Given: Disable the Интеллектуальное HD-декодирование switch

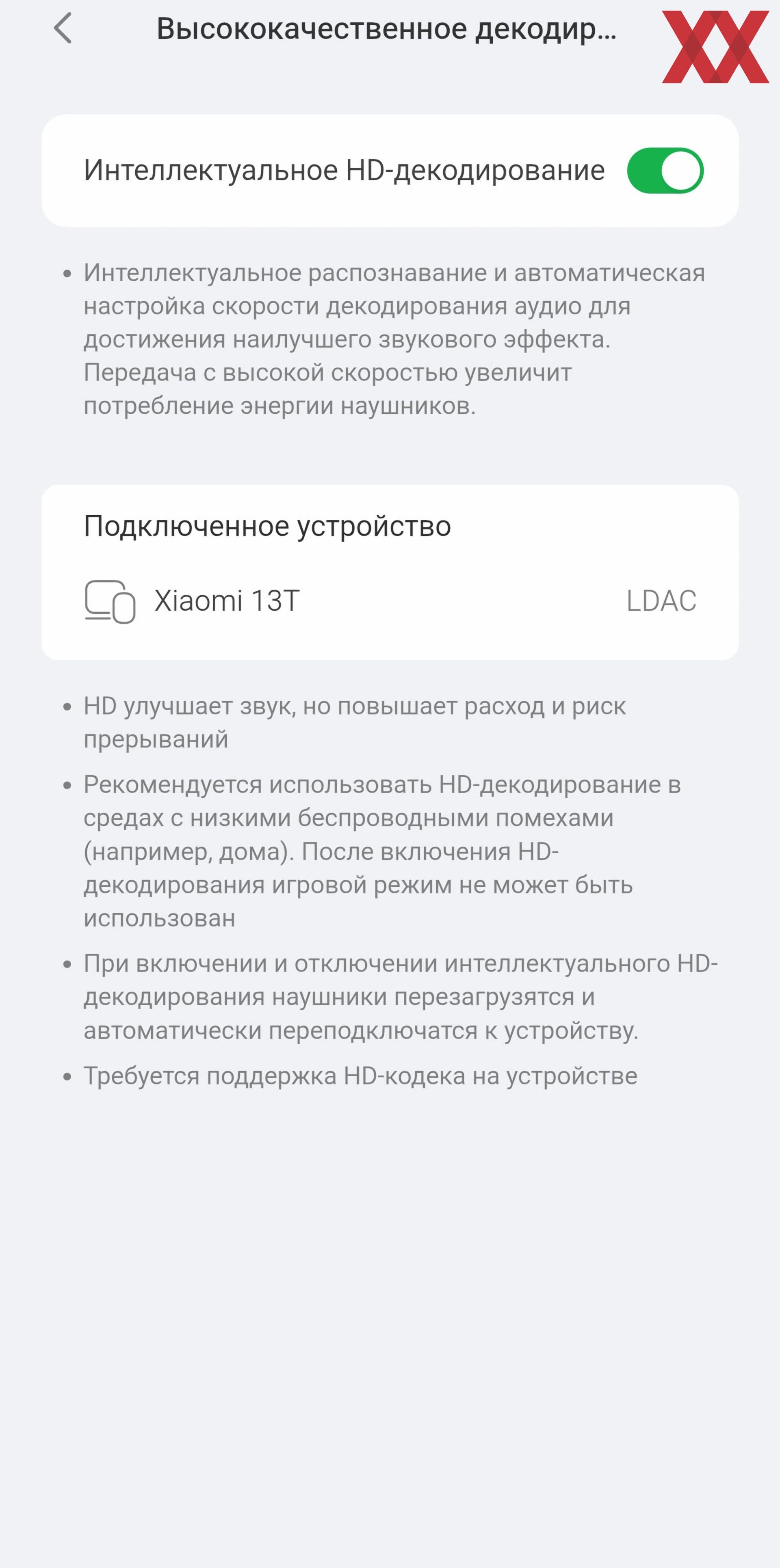Looking at the screenshot, I should pyautogui.click(x=665, y=171).
